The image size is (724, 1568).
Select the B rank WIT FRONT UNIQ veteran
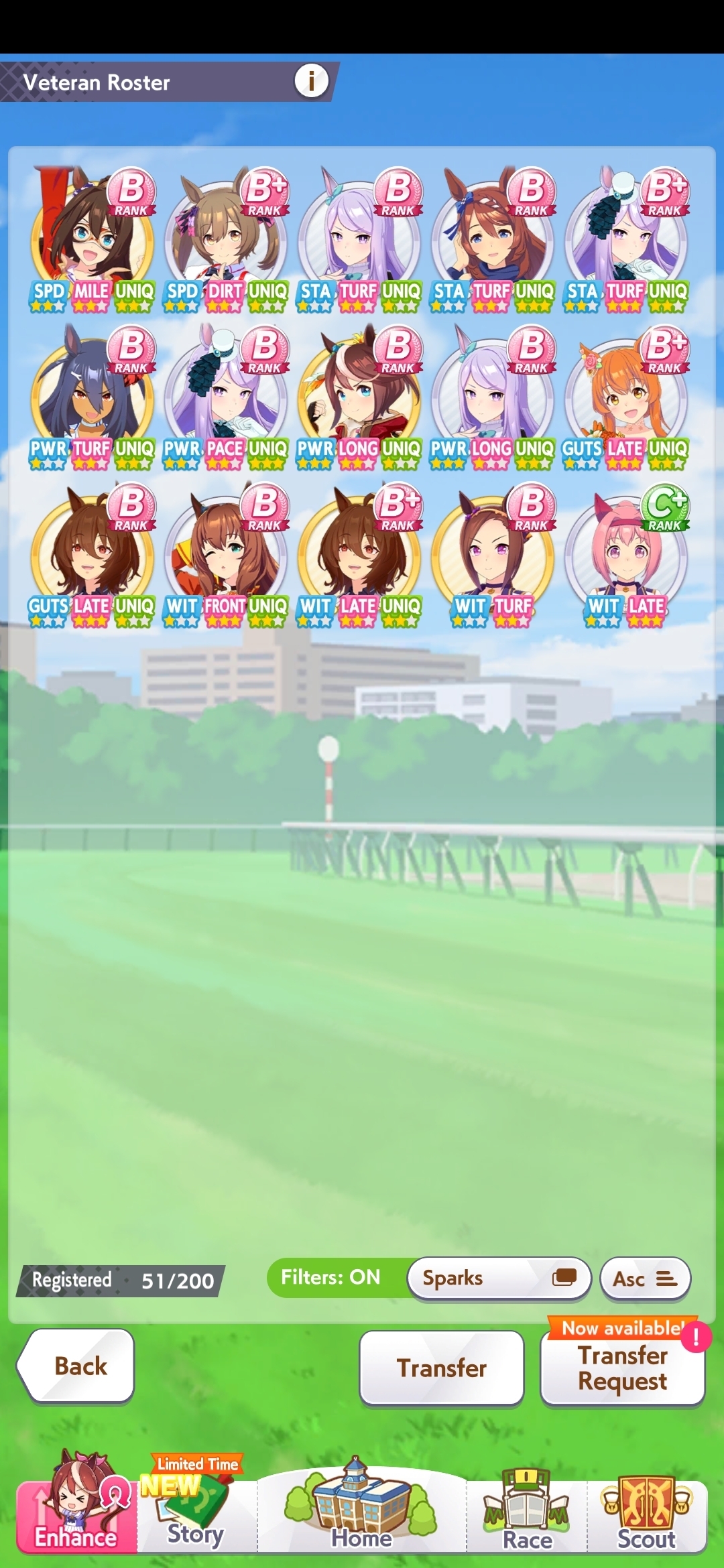point(226,553)
